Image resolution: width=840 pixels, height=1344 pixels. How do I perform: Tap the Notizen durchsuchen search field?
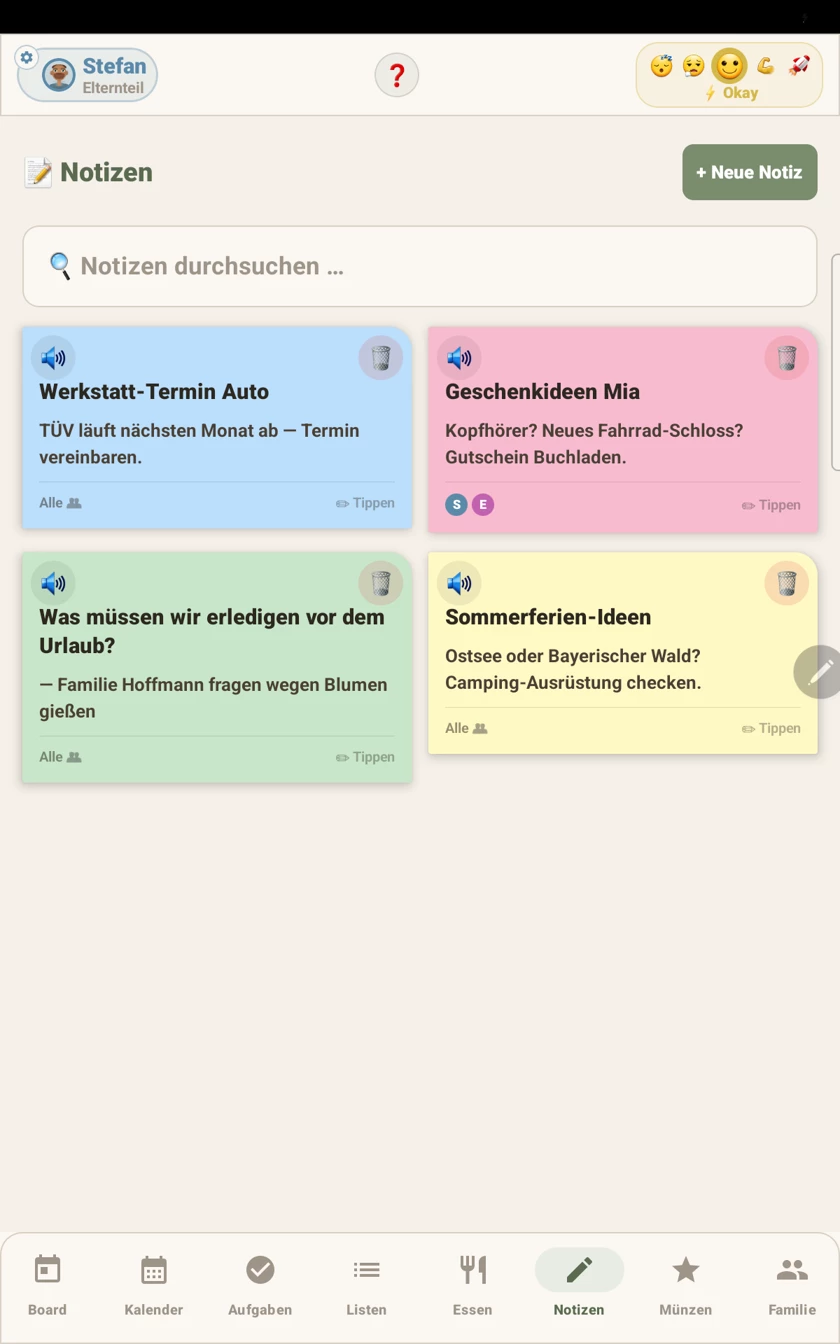tap(420, 266)
